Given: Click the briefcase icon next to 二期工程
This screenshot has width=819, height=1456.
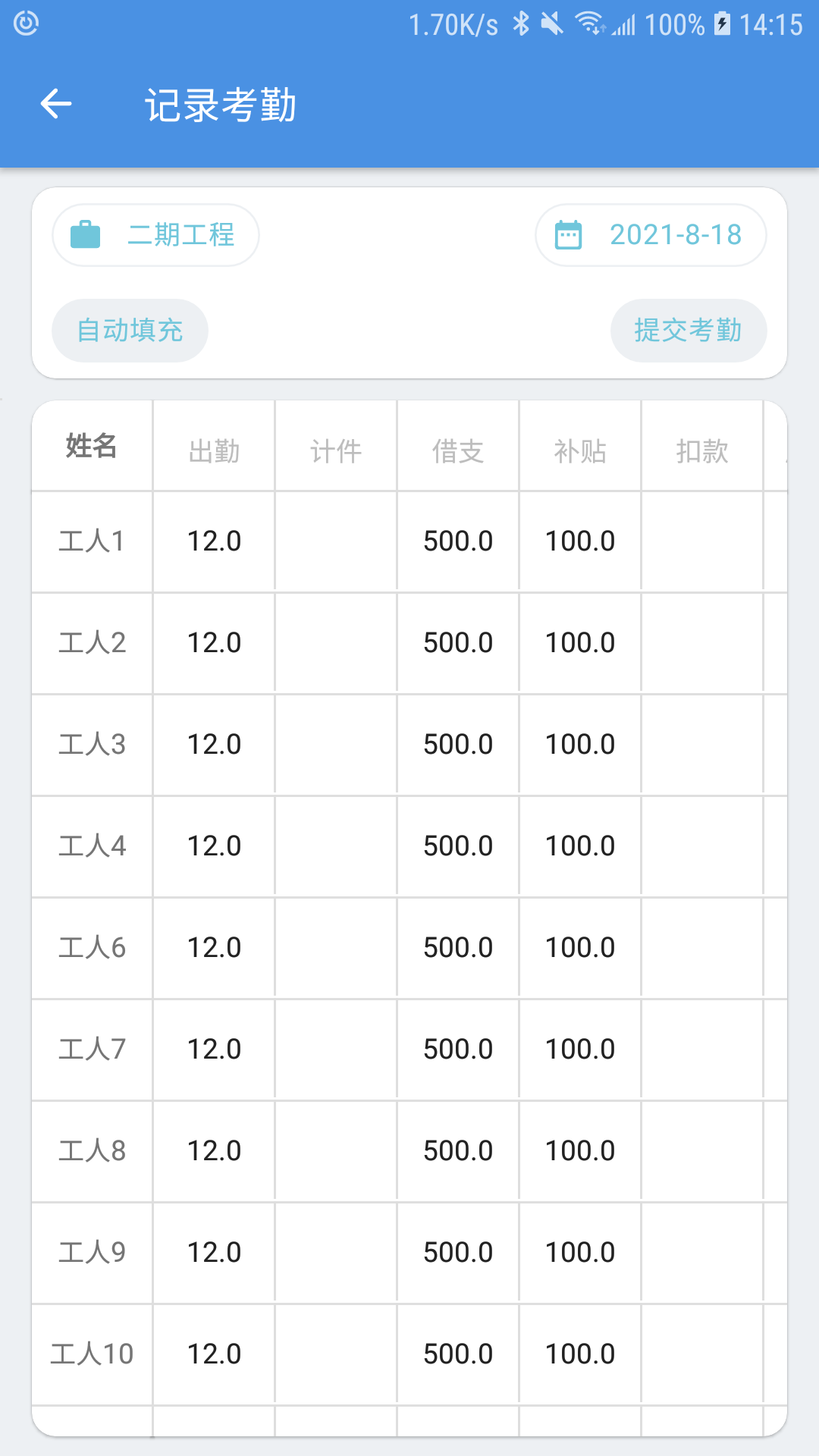Looking at the screenshot, I should 87,235.
